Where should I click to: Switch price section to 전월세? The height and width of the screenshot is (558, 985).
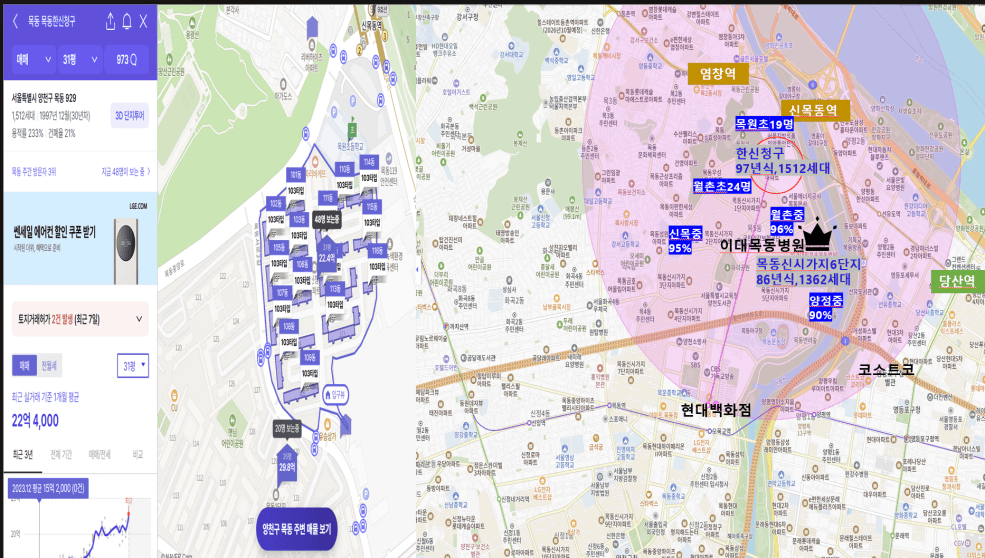coord(49,366)
